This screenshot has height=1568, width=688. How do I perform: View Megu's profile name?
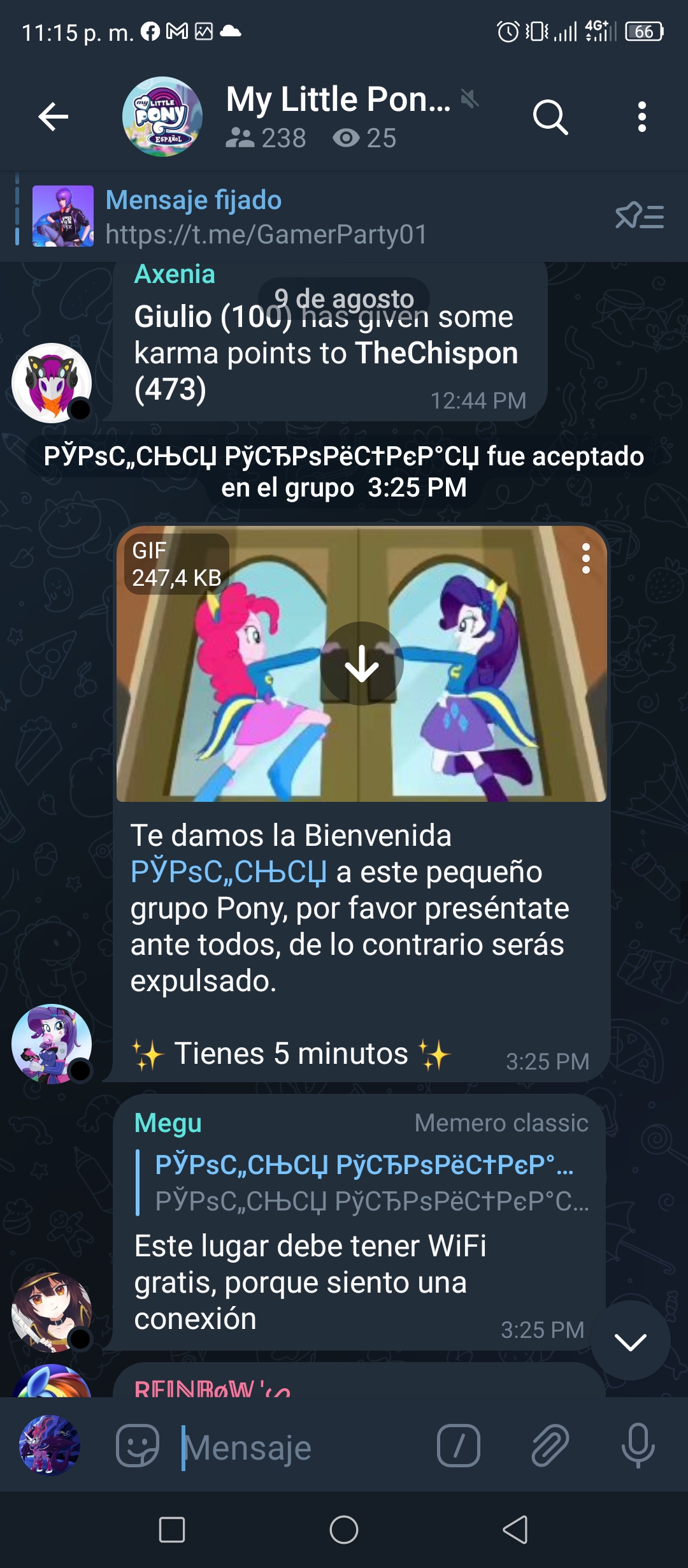[168, 1123]
